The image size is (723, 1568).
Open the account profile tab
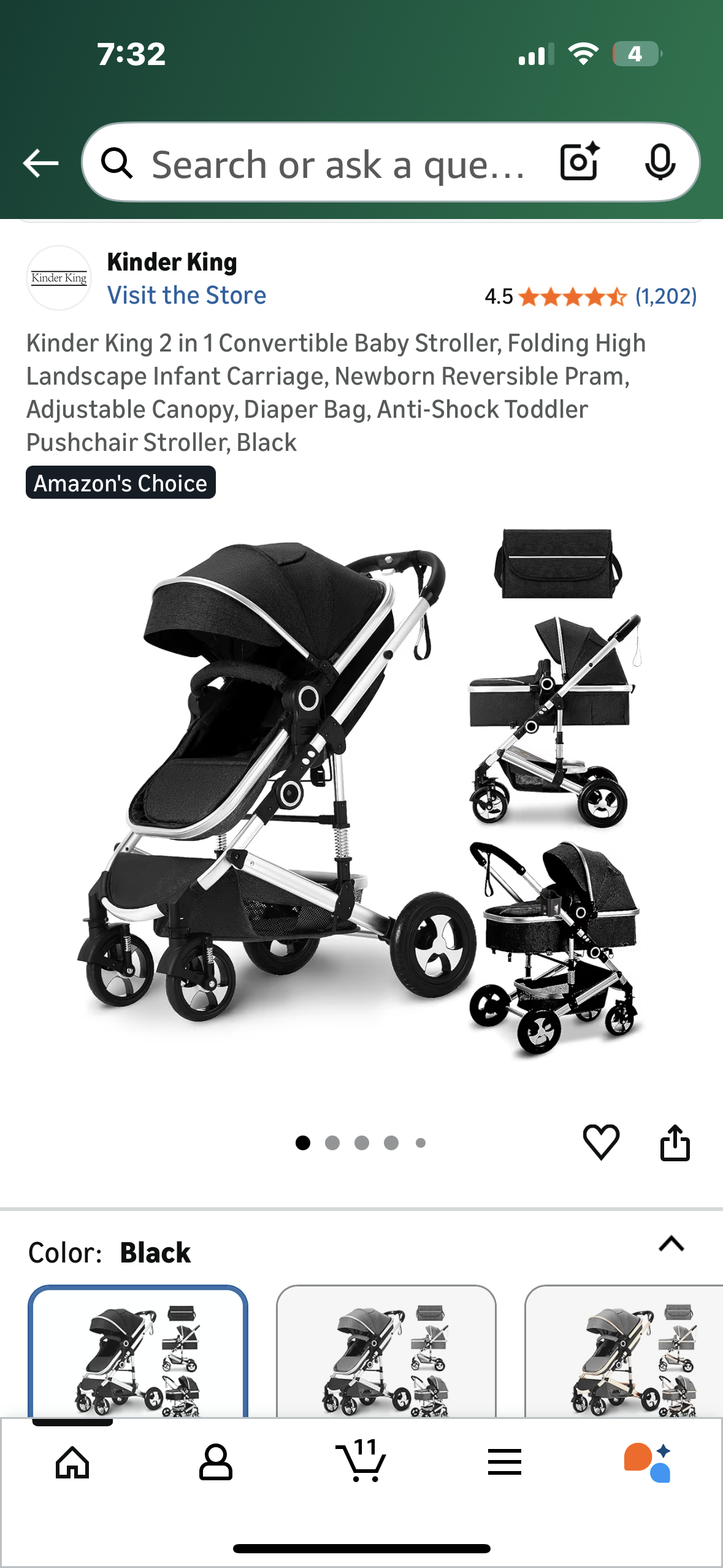[x=216, y=1462]
